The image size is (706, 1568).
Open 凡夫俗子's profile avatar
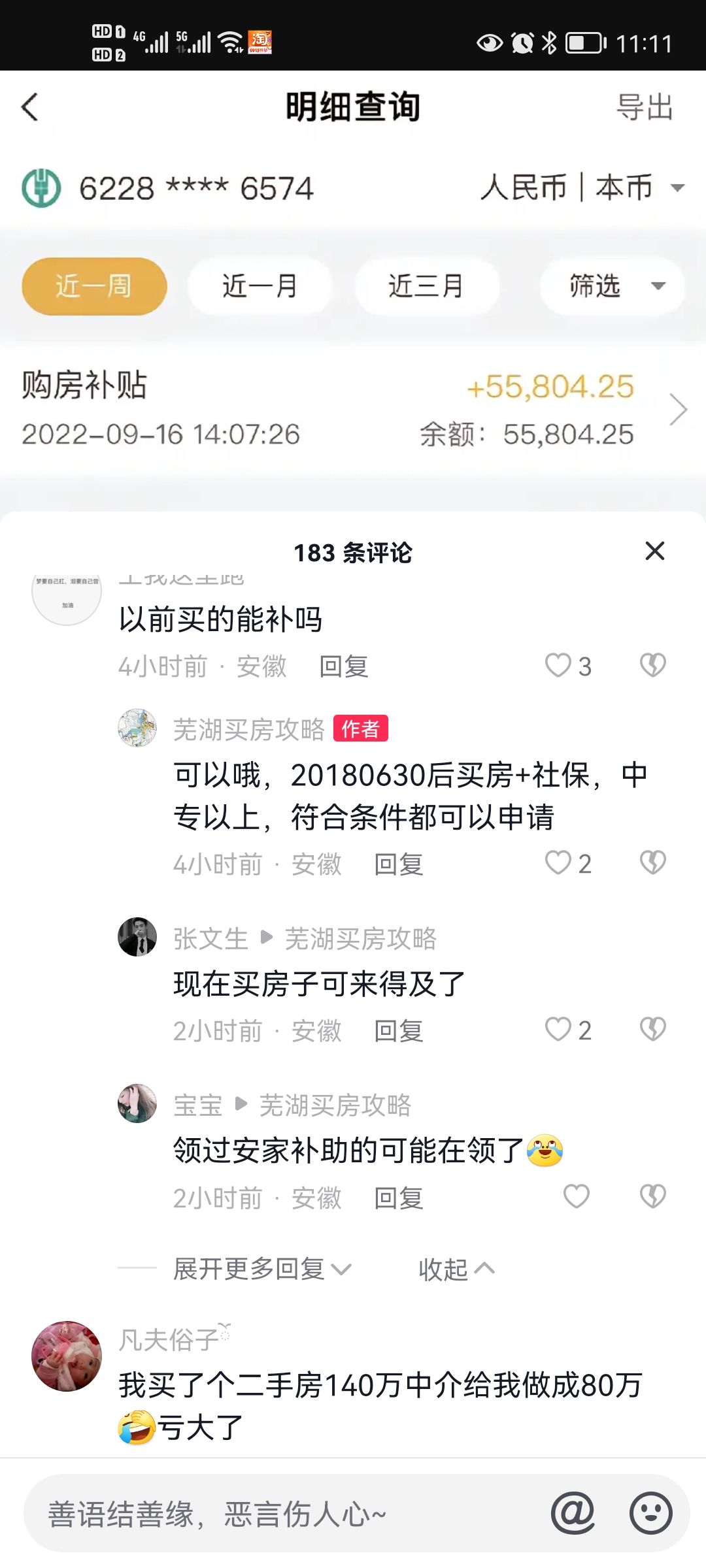[67, 1356]
